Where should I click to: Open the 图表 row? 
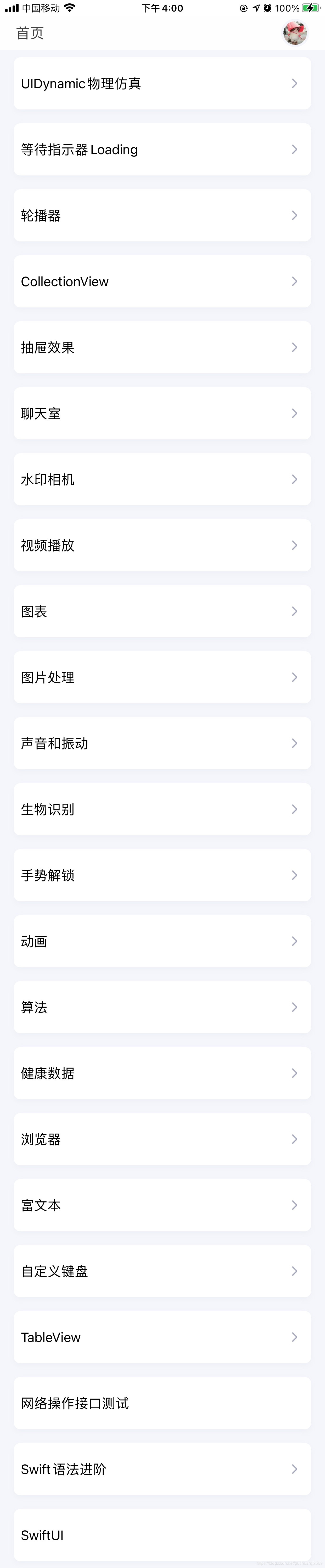tap(162, 611)
